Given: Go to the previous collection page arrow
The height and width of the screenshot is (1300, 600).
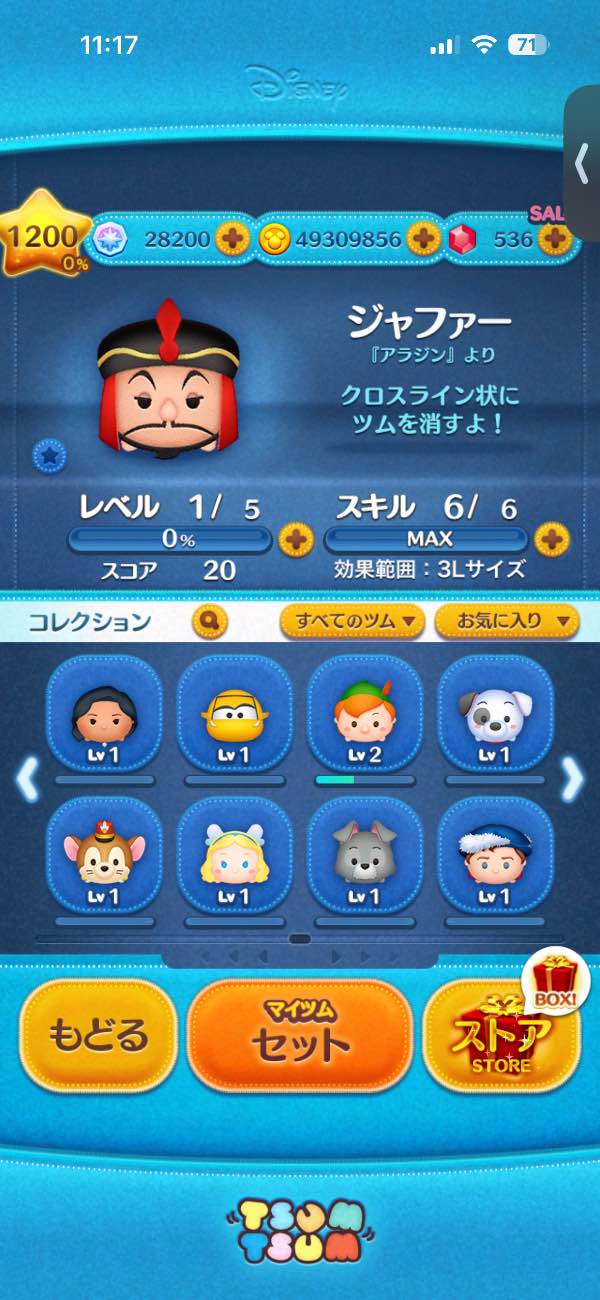Looking at the screenshot, I should tap(27, 780).
